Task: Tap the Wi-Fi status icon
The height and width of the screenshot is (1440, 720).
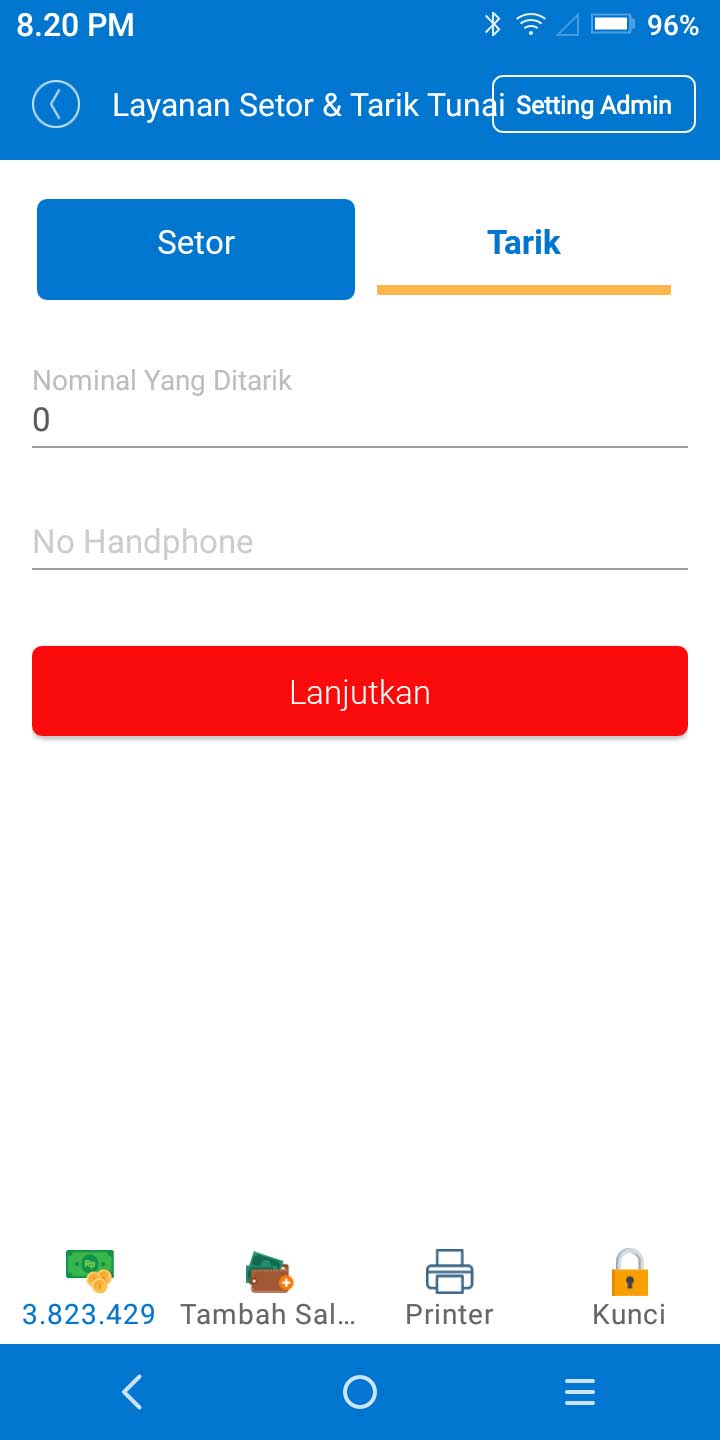Action: pyautogui.click(x=531, y=24)
